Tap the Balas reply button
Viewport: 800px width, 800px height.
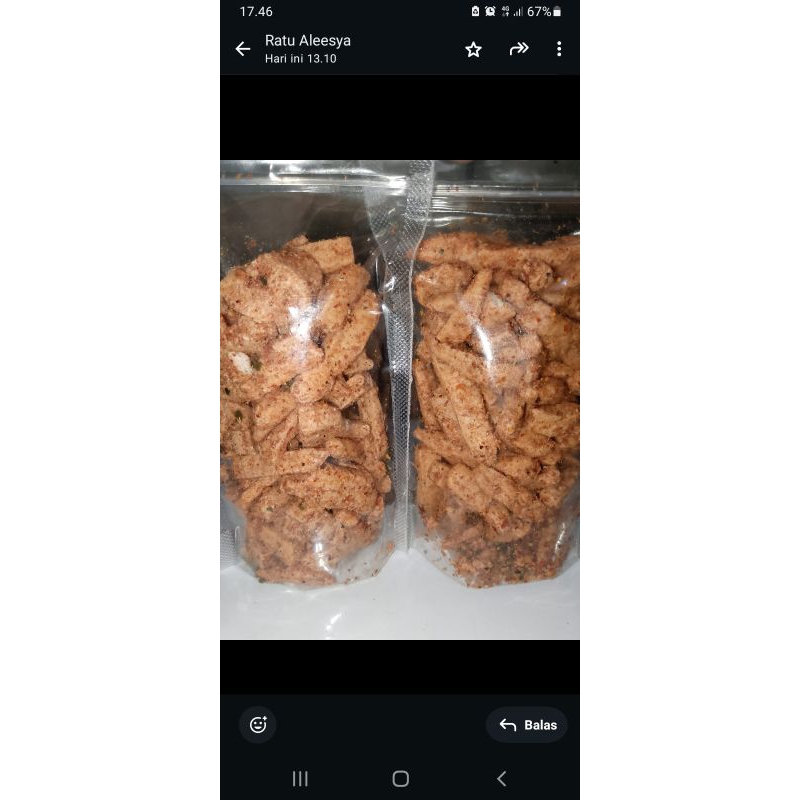[x=527, y=725]
